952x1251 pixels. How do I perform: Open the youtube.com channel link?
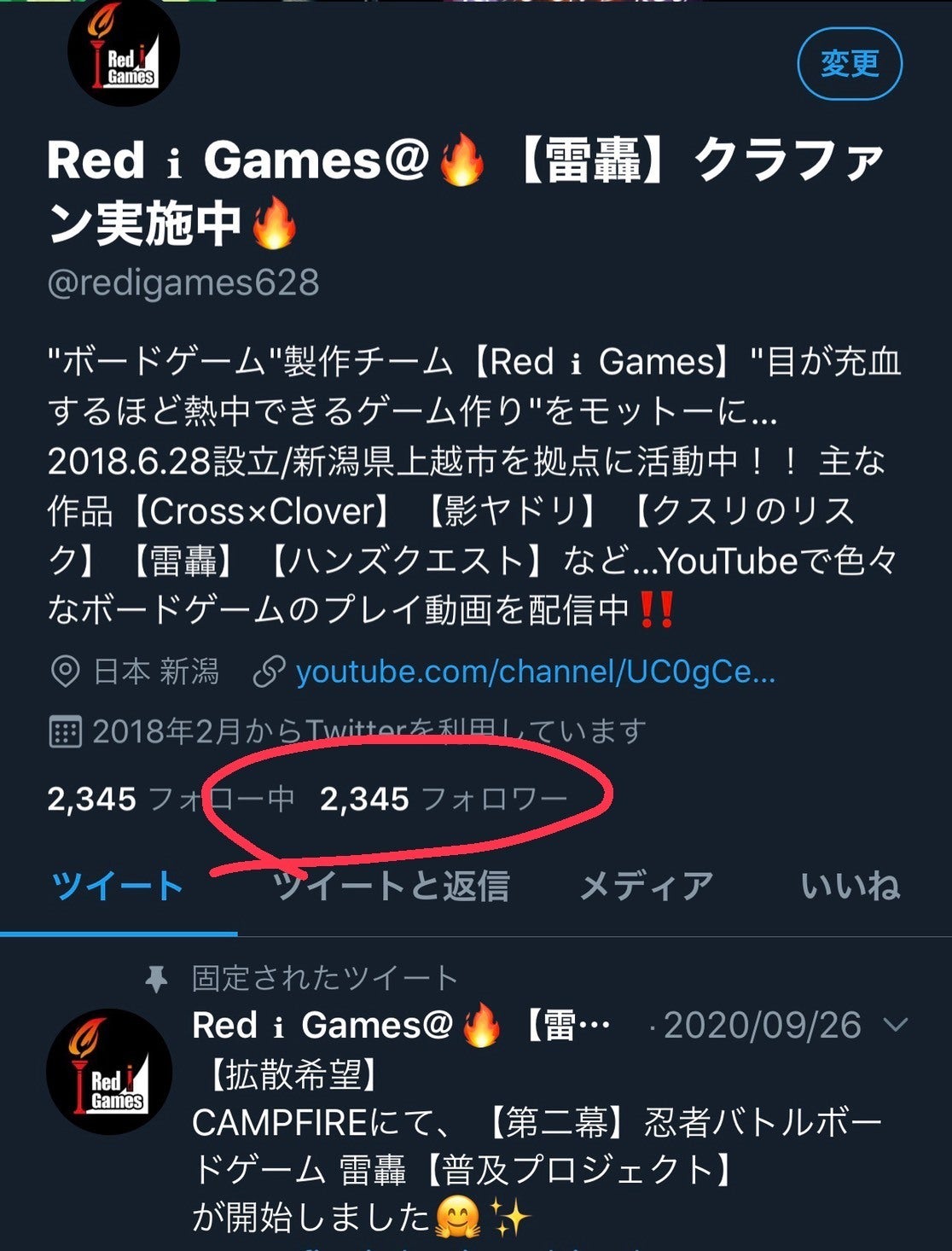(x=535, y=672)
